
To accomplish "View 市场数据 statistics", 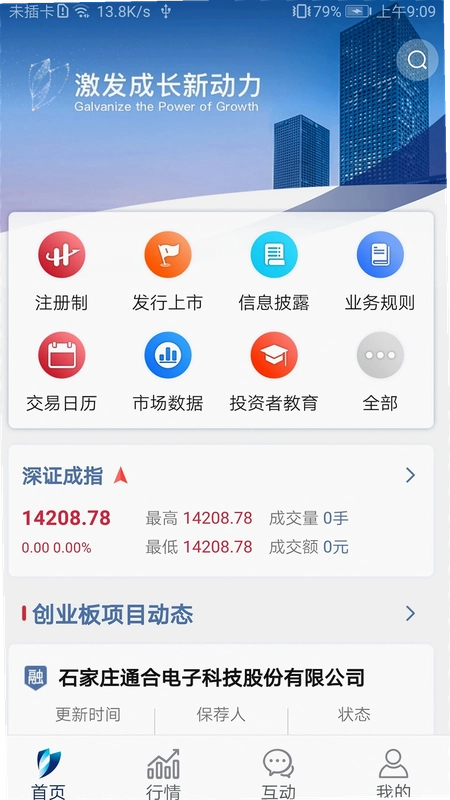I will point(167,372).
